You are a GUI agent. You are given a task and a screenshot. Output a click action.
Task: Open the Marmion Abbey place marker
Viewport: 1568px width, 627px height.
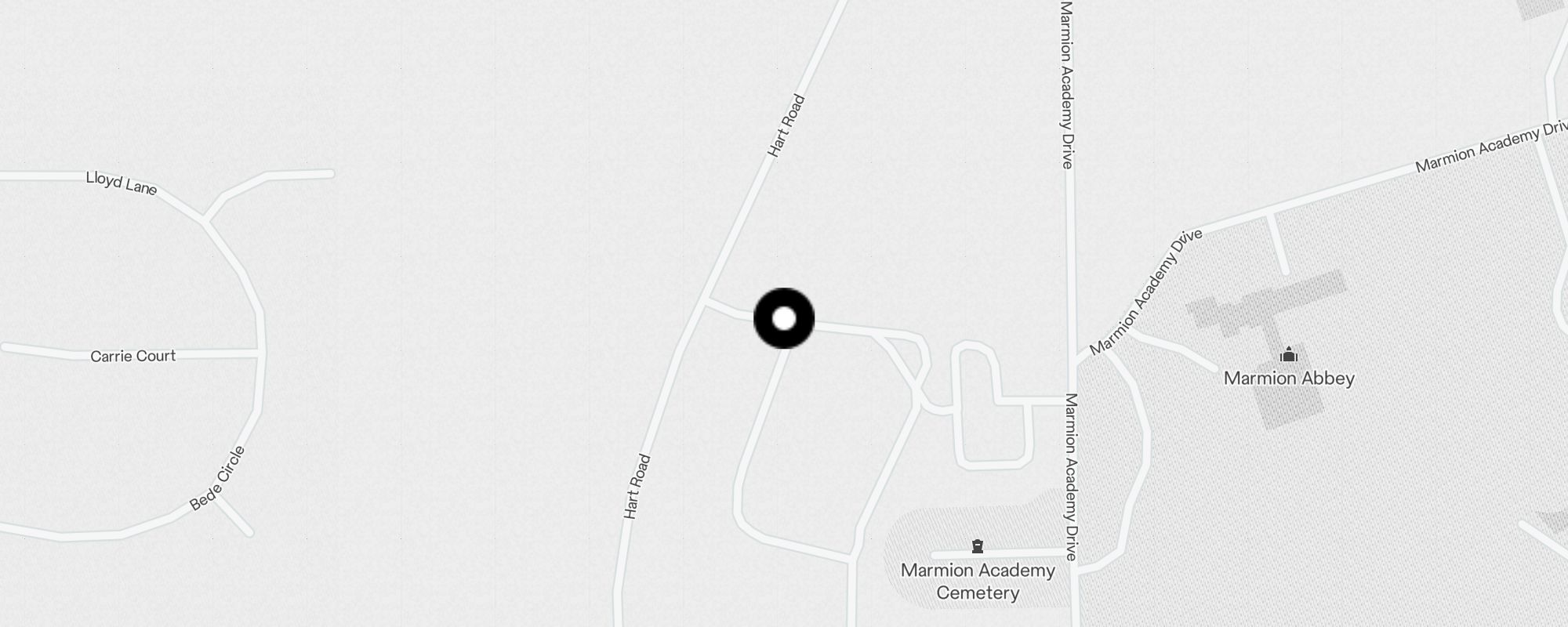tap(1289, 355)
